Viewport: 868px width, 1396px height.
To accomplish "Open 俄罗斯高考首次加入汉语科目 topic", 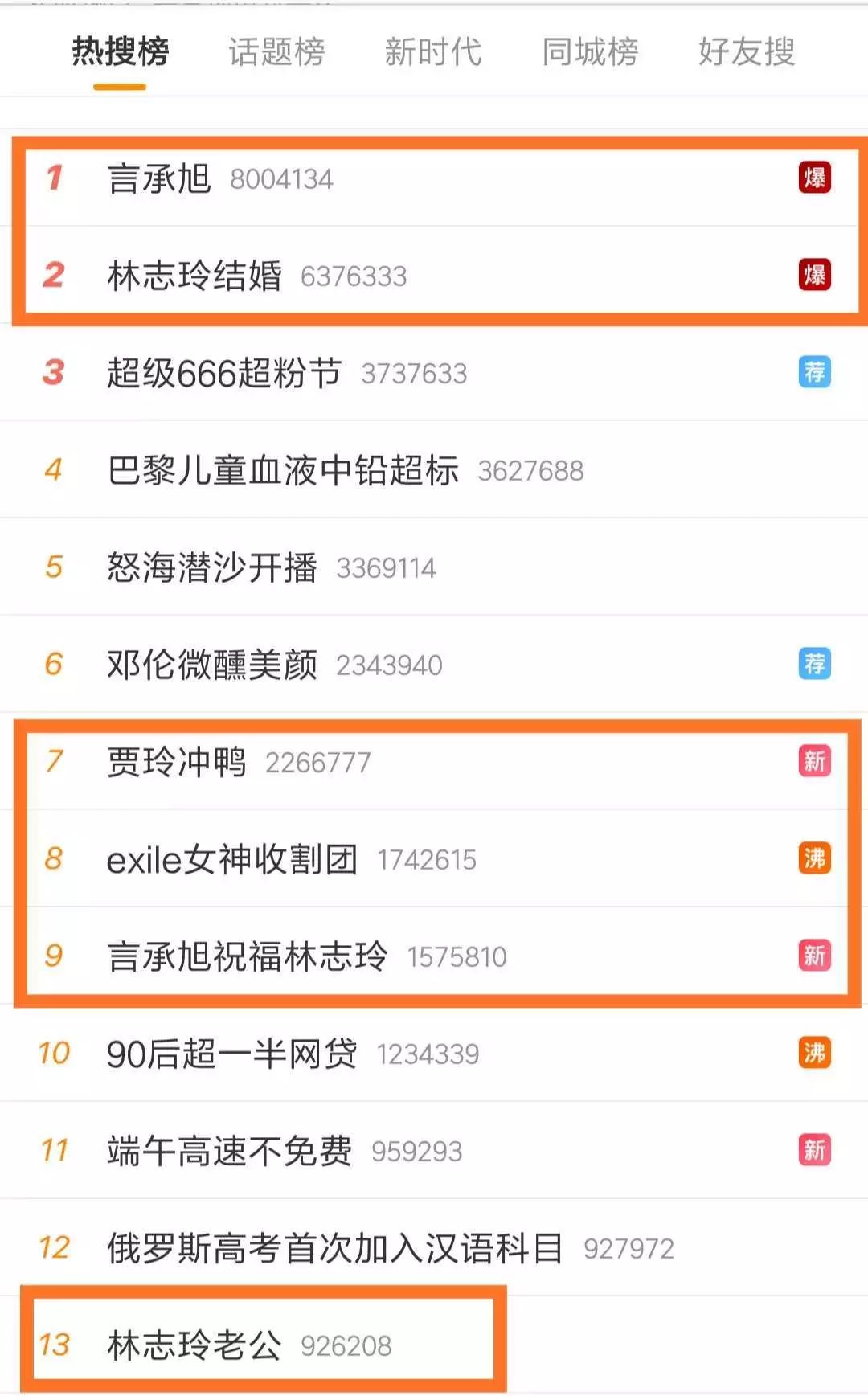I will 434,1248.
